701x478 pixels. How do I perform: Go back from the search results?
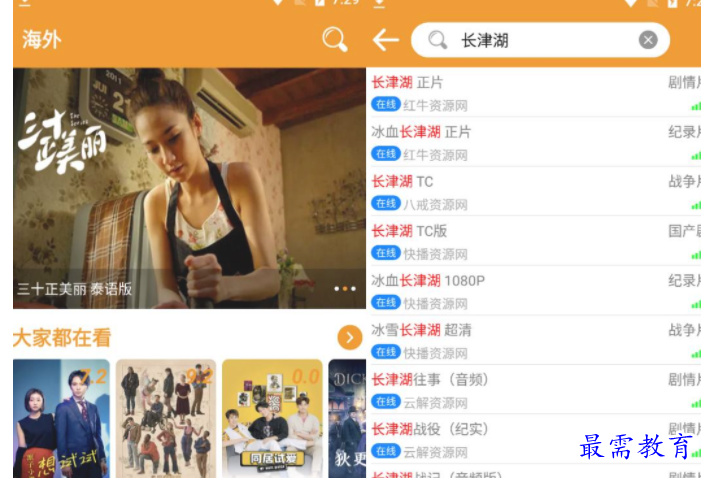pos(385,40)
